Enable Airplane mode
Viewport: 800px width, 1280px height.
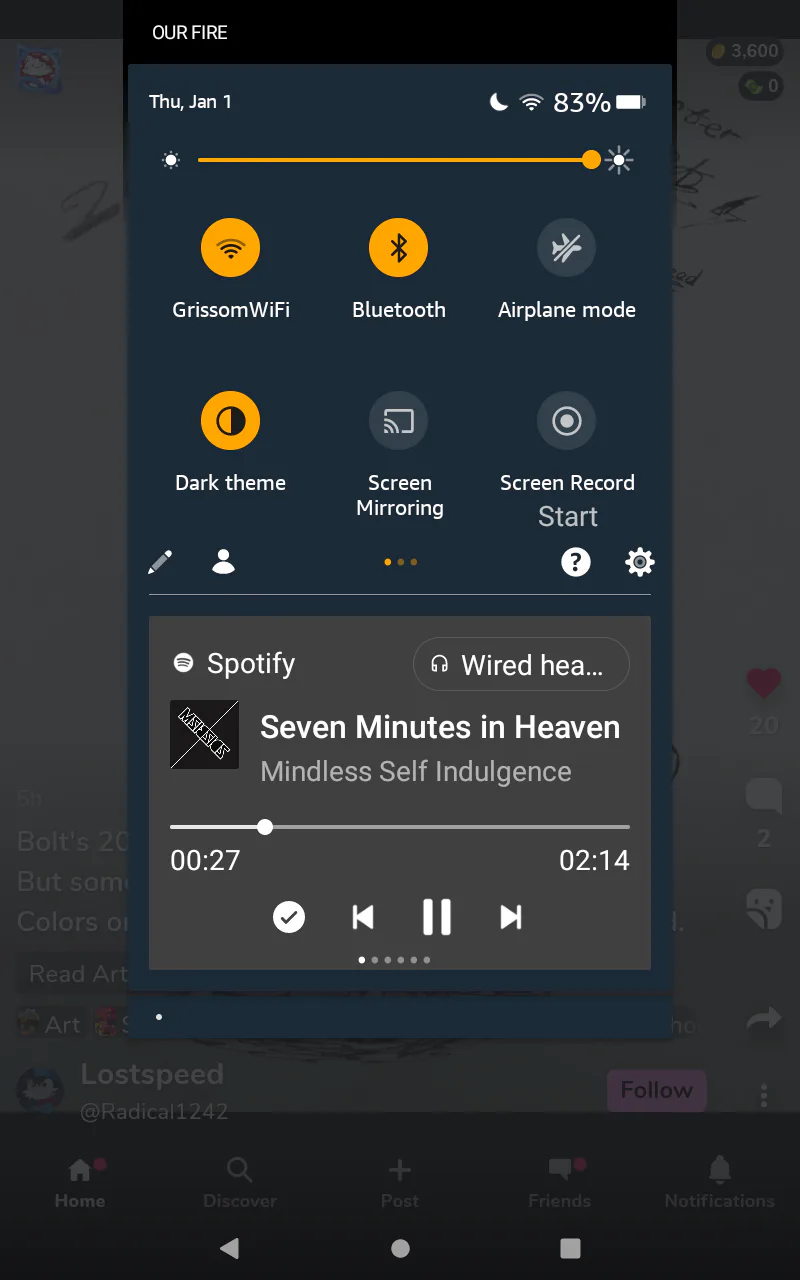[x=566, y=248]
